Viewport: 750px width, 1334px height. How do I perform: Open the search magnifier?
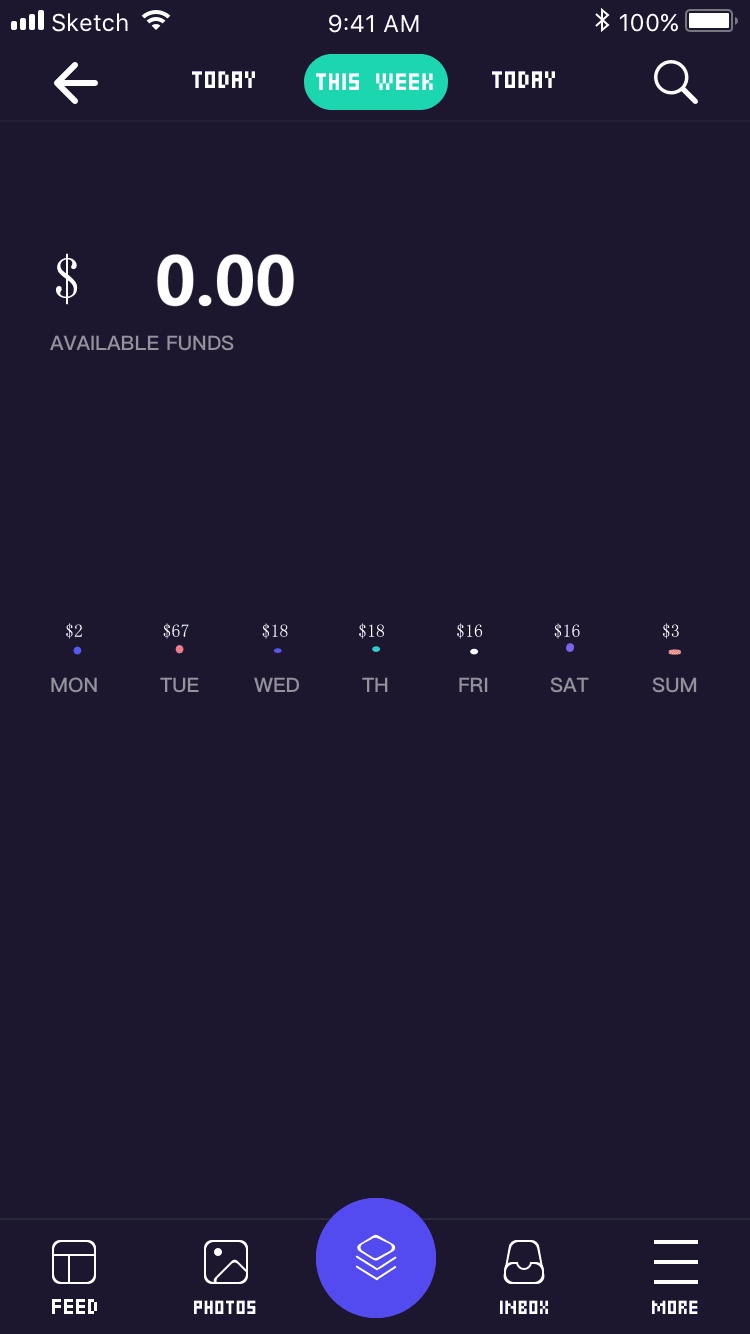[676, 82]
